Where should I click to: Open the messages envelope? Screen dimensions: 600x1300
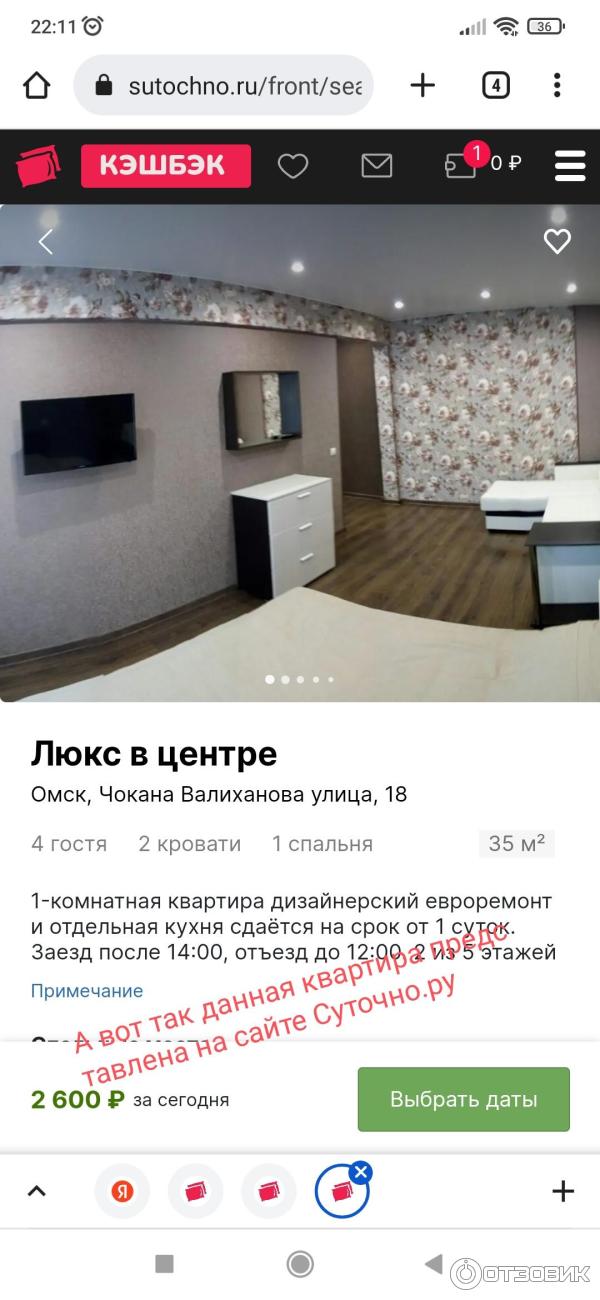click(x=376, y=166)
